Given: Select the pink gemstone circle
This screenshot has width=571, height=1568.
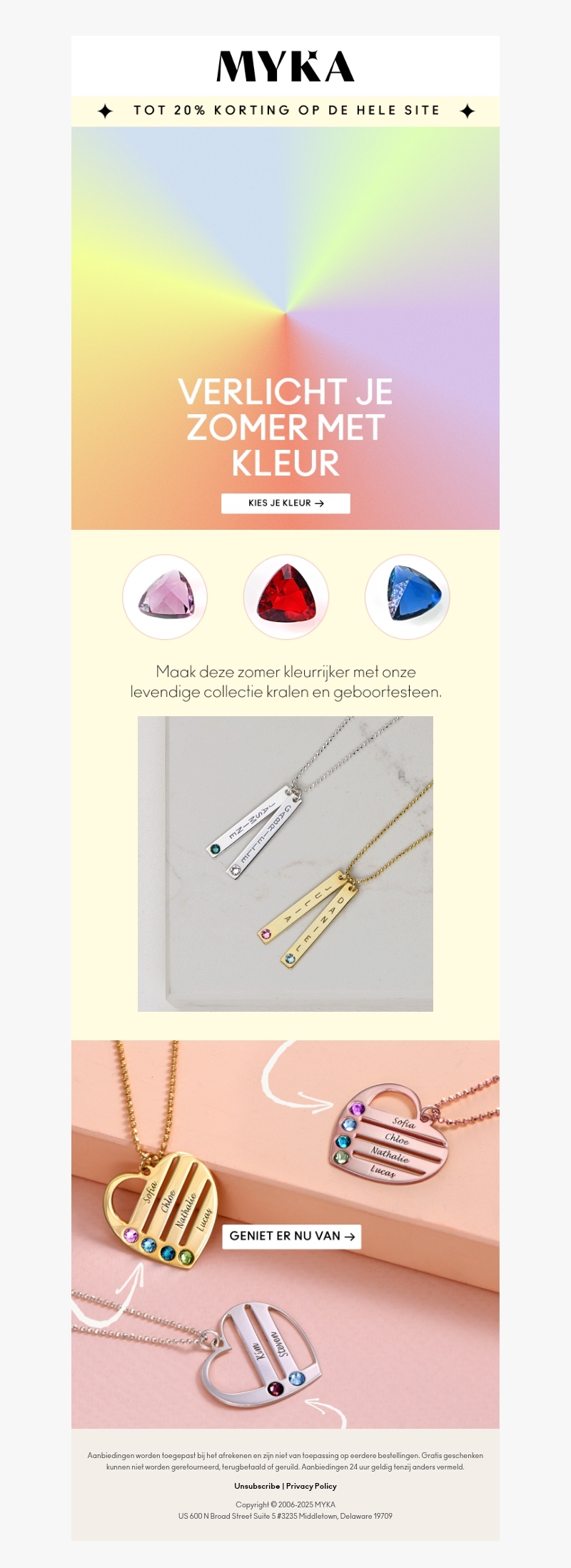Looking at the screenshot, I should 165,596.
